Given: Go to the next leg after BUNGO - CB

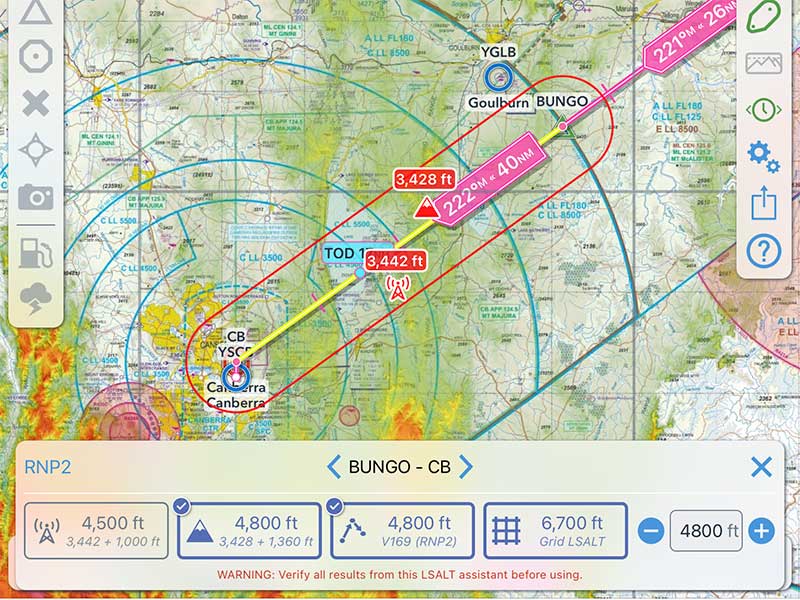Looking at the screenshot, I should point(466,467).
